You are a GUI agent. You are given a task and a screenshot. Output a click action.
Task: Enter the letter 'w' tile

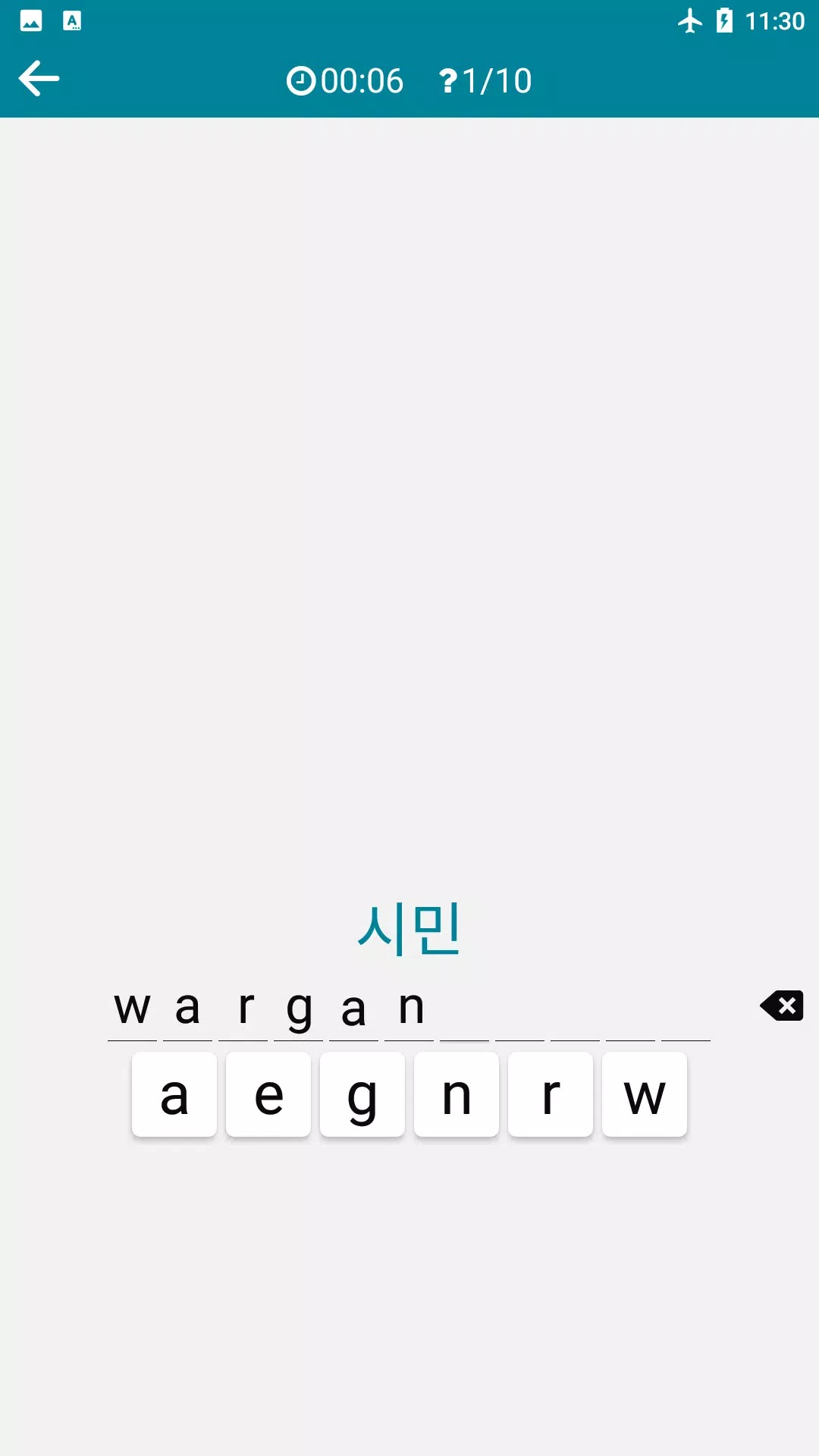click(645, 1094)
